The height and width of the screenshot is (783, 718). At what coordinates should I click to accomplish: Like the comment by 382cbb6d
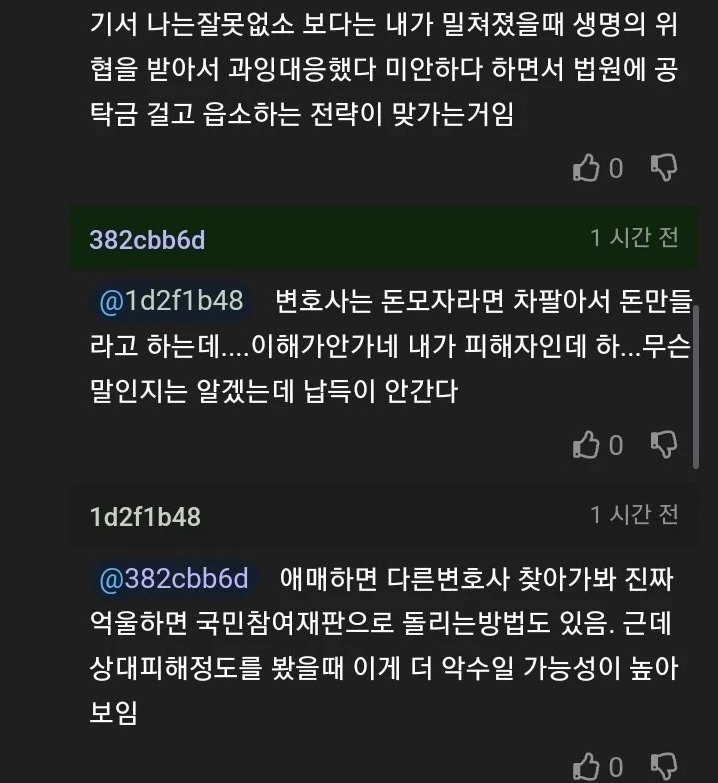(586, 444)
